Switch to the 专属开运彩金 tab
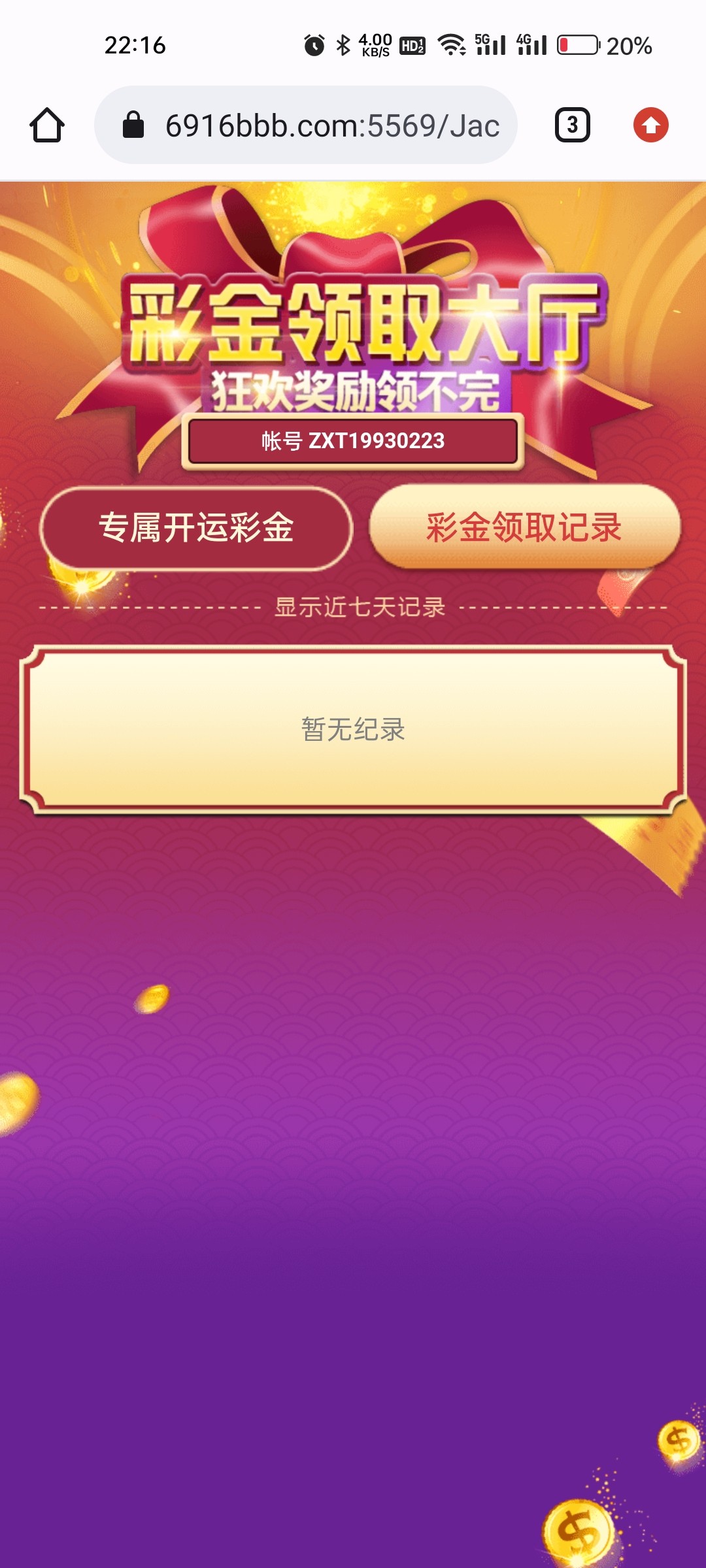706x1568 pixels. point(196,528)
